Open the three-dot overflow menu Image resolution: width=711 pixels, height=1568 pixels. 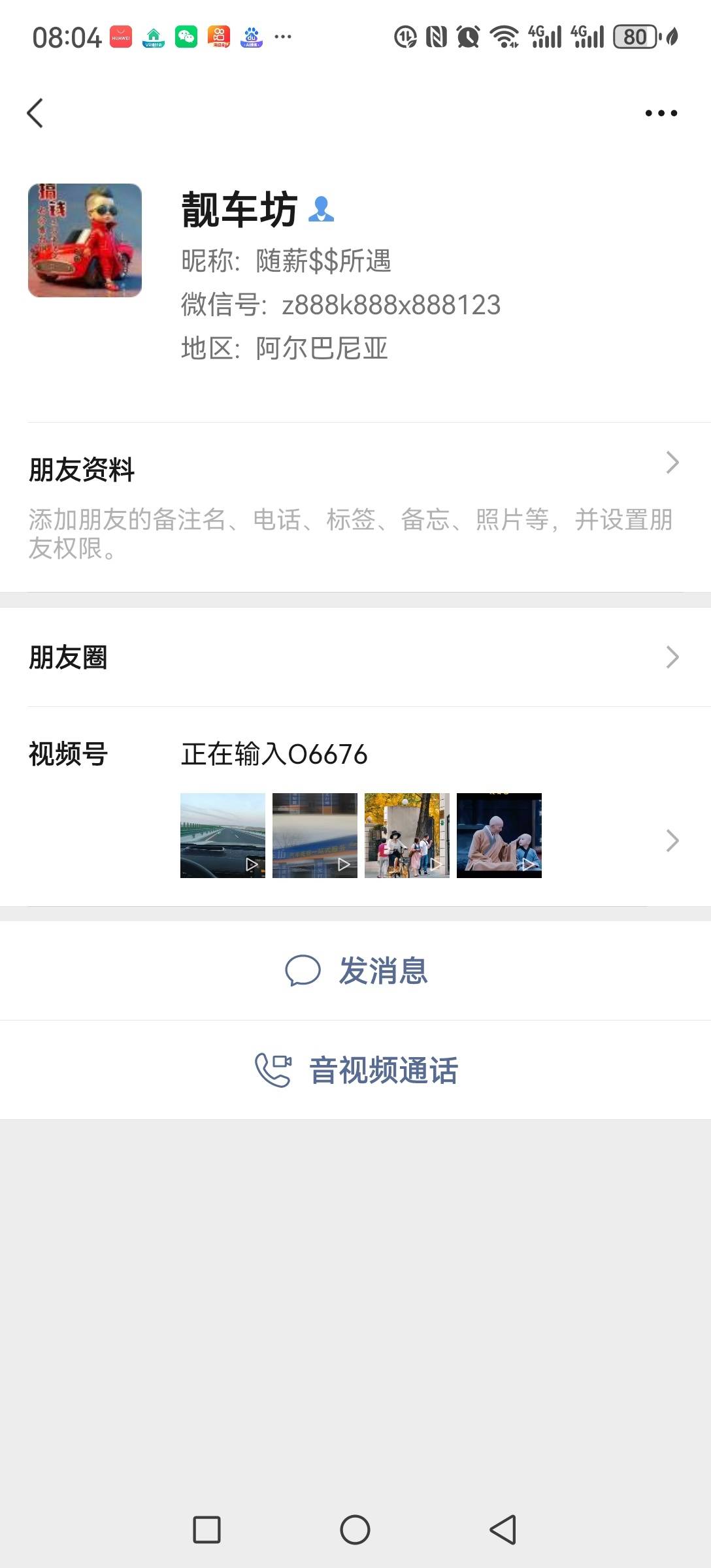tap(661, 113)
